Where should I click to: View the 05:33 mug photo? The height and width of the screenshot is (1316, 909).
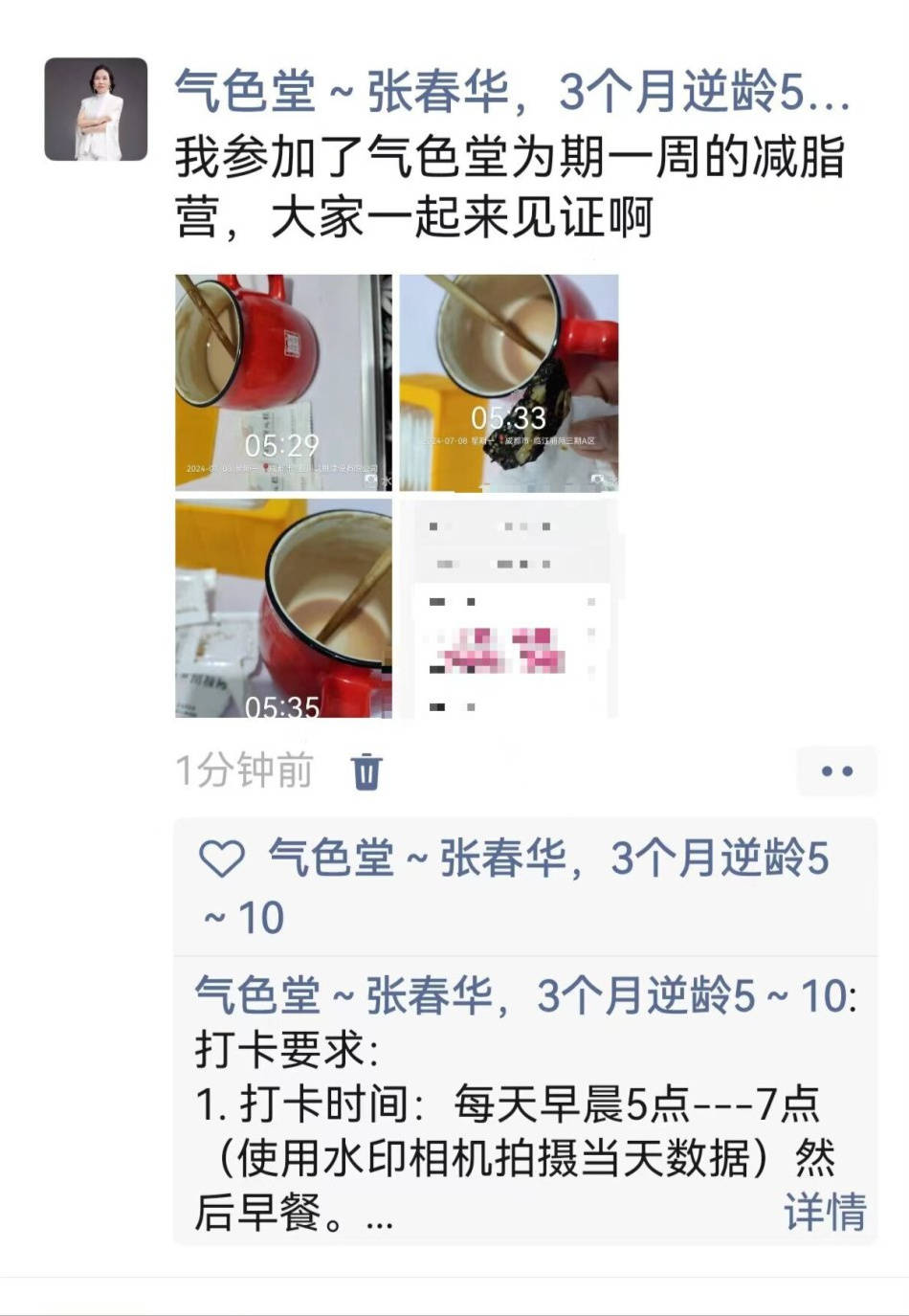(x=509, y=382)
